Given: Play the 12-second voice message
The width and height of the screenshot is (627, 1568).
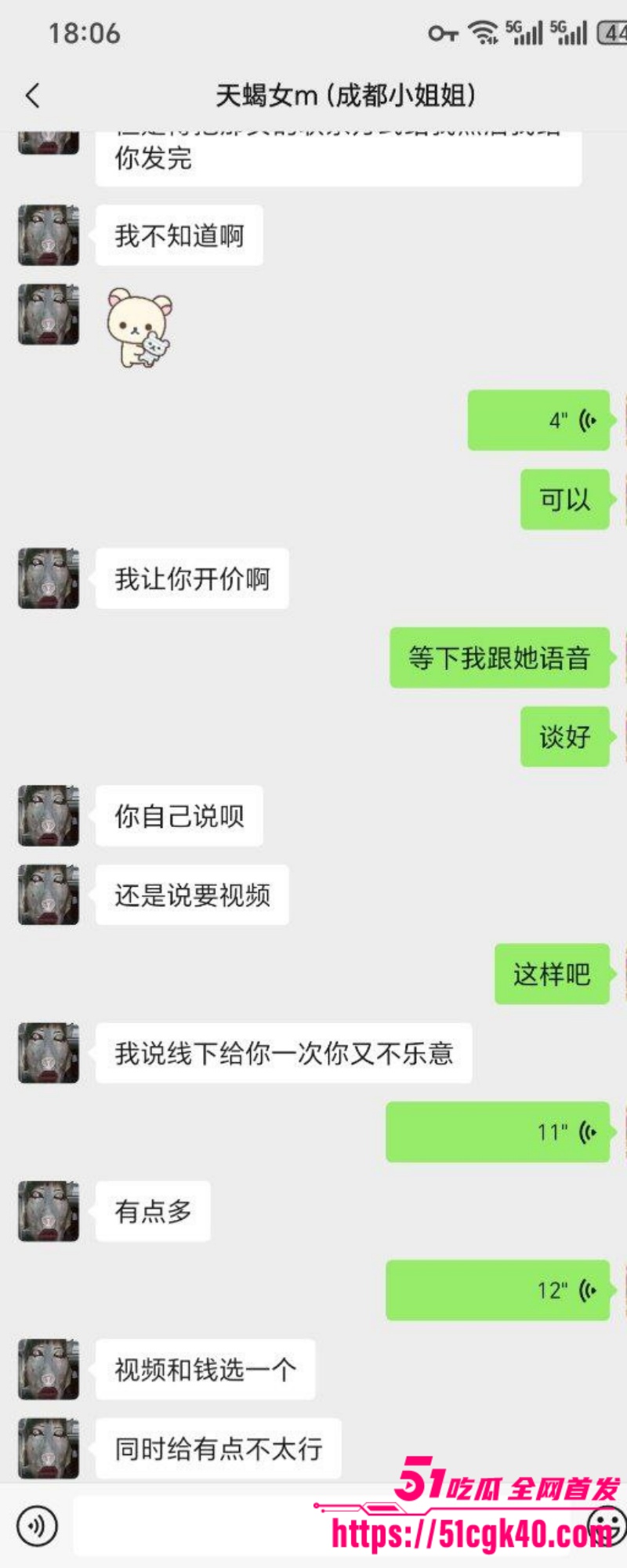Looking at the screenshot, I should click(x=499, y=1290).
